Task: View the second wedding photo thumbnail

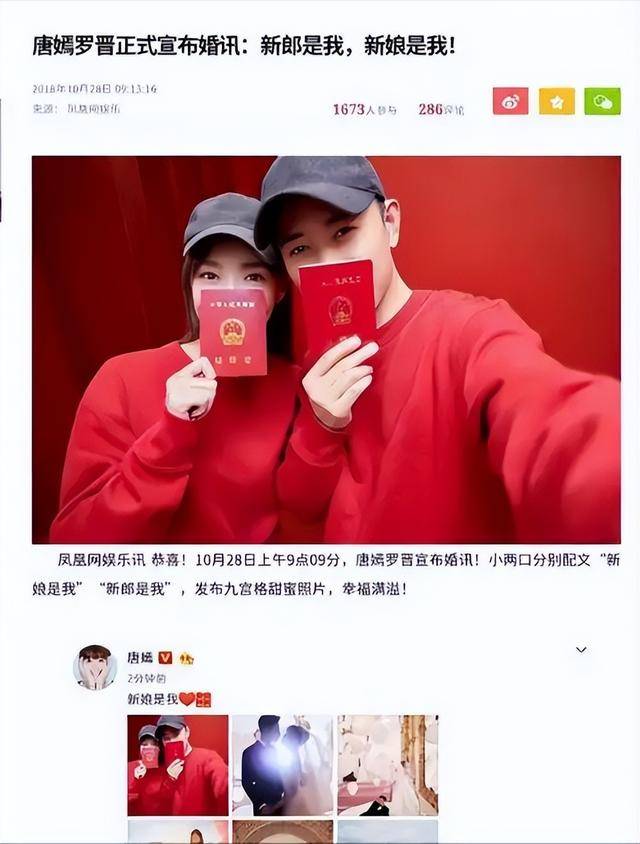Action: 282,765
